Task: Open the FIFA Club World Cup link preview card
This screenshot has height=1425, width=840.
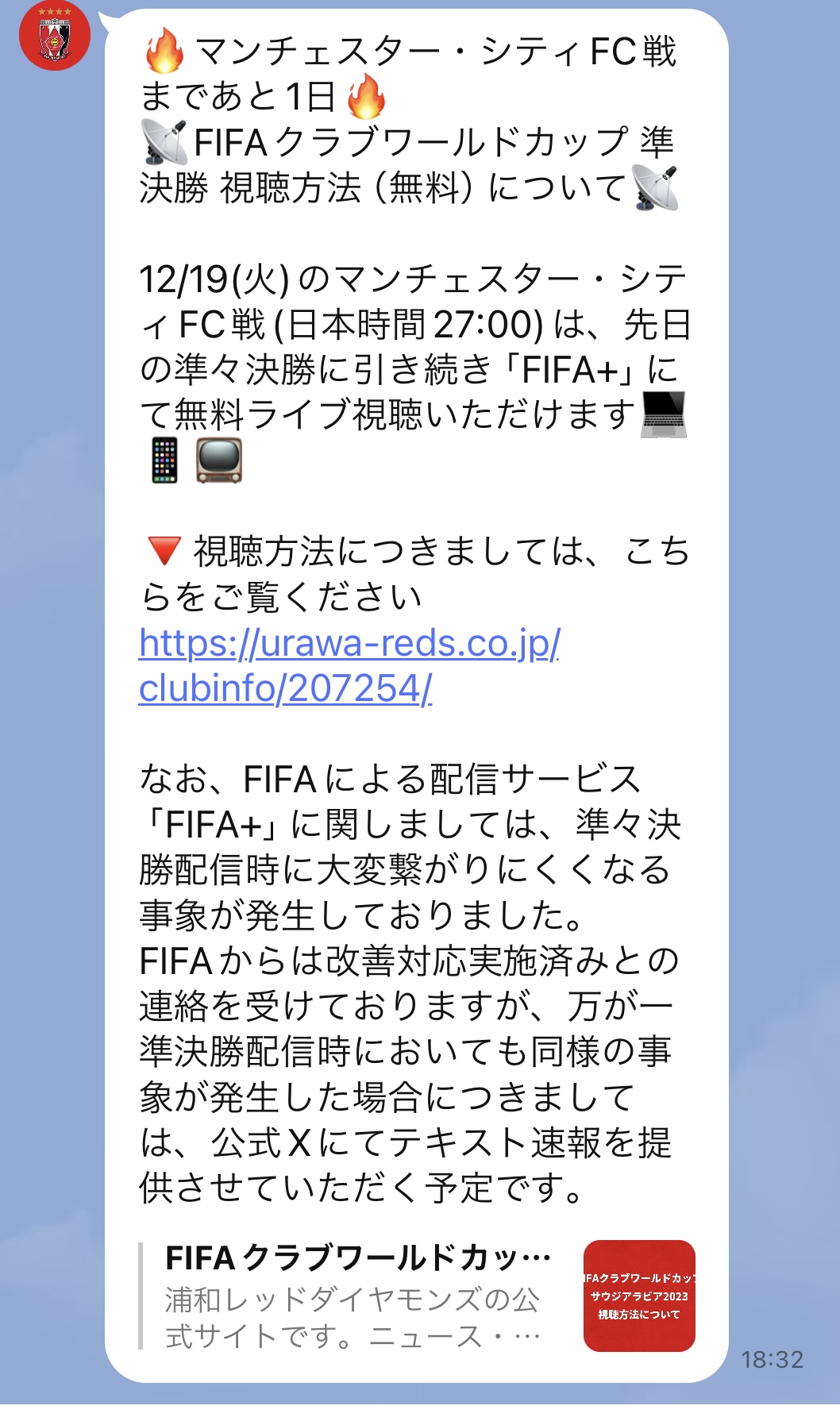Action: 417,1296
